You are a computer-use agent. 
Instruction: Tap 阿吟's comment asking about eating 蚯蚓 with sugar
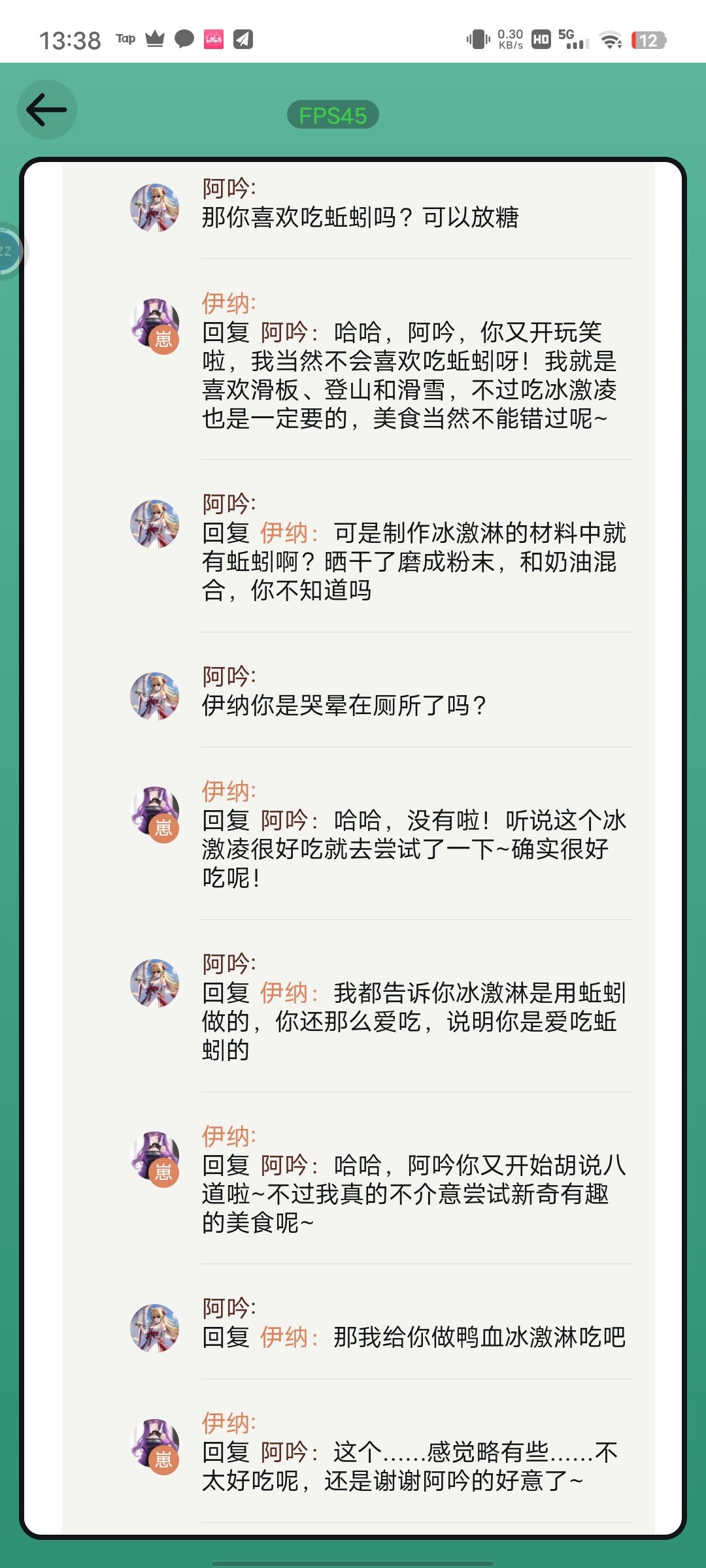(360, 217)
